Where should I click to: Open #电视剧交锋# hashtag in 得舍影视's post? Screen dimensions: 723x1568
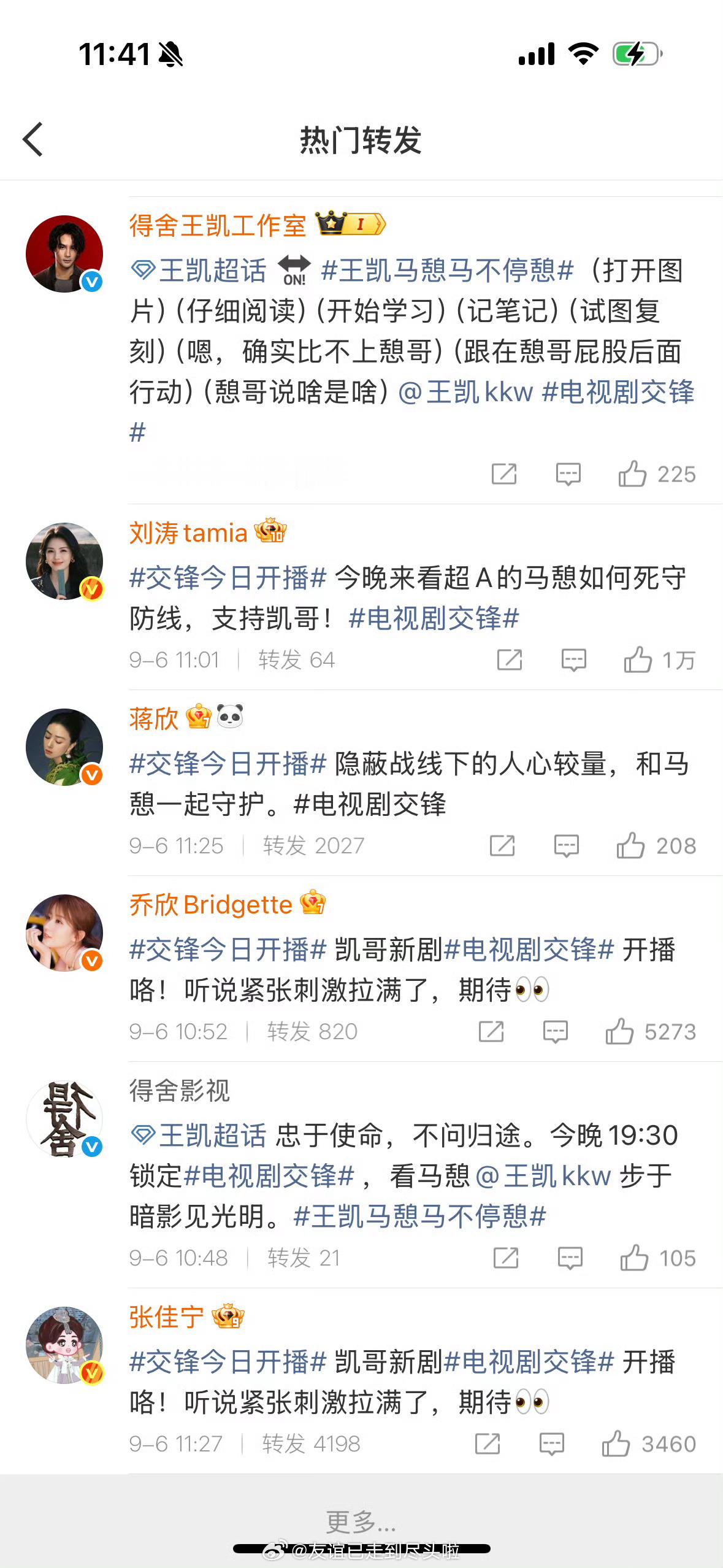tap(269, 1176)
